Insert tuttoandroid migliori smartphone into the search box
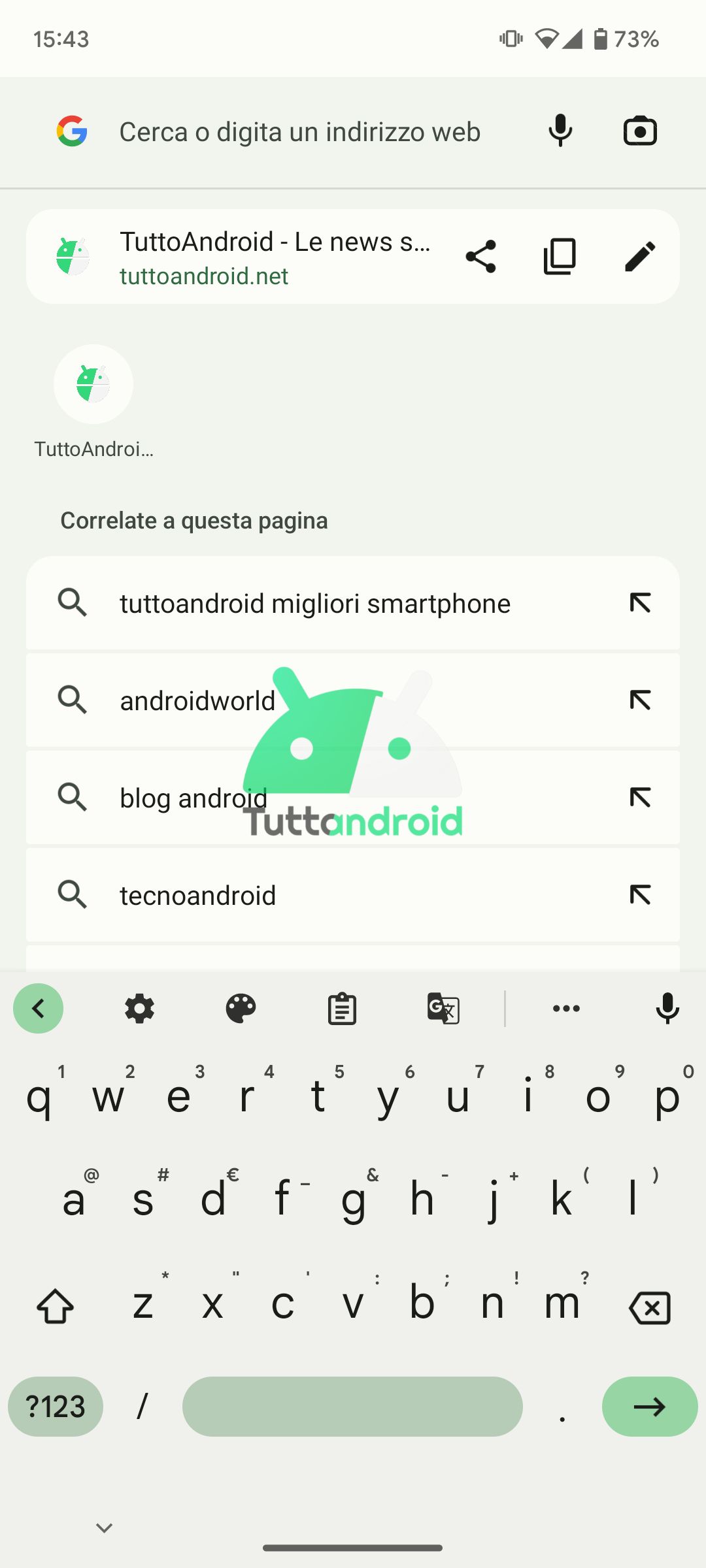 pos(640,602)
